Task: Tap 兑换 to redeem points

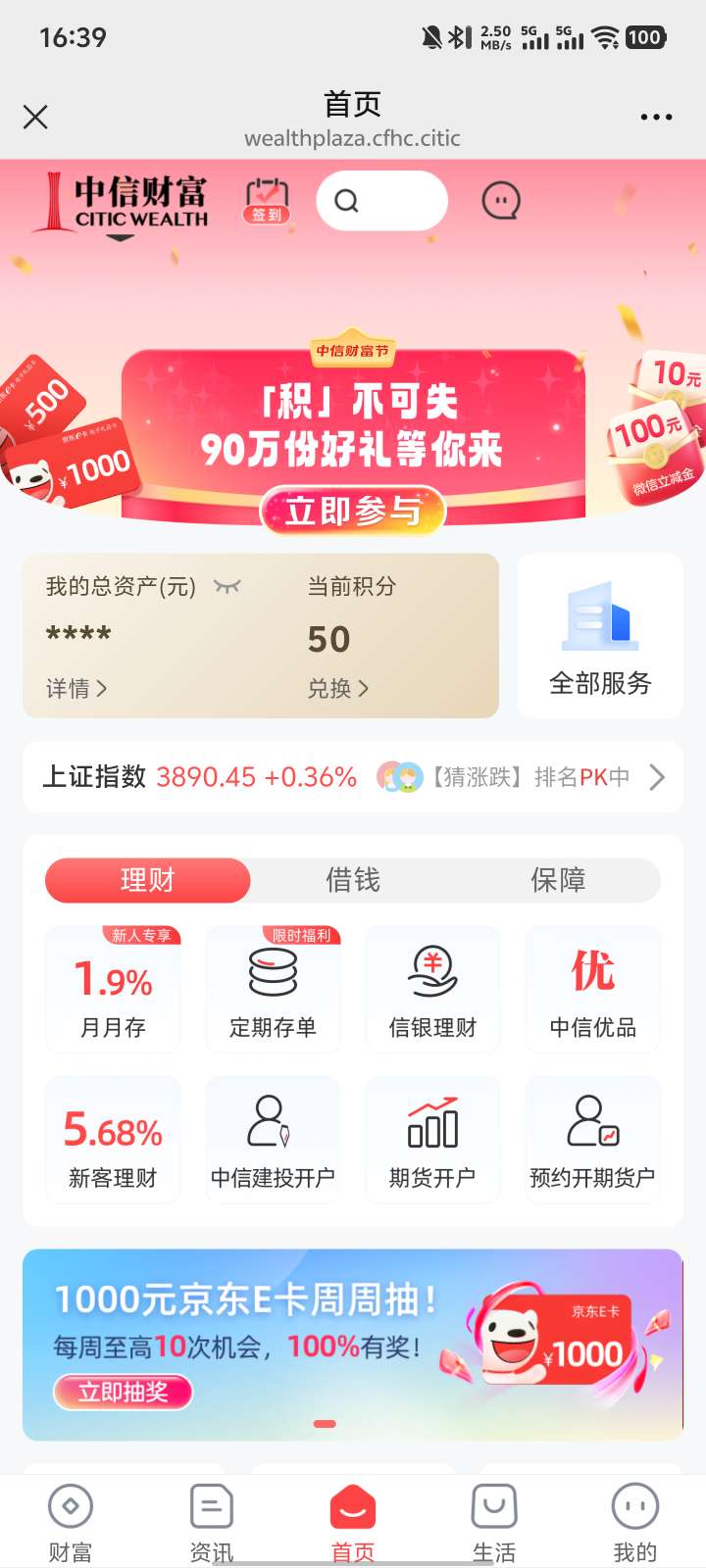Action: [x=337, y=689]
